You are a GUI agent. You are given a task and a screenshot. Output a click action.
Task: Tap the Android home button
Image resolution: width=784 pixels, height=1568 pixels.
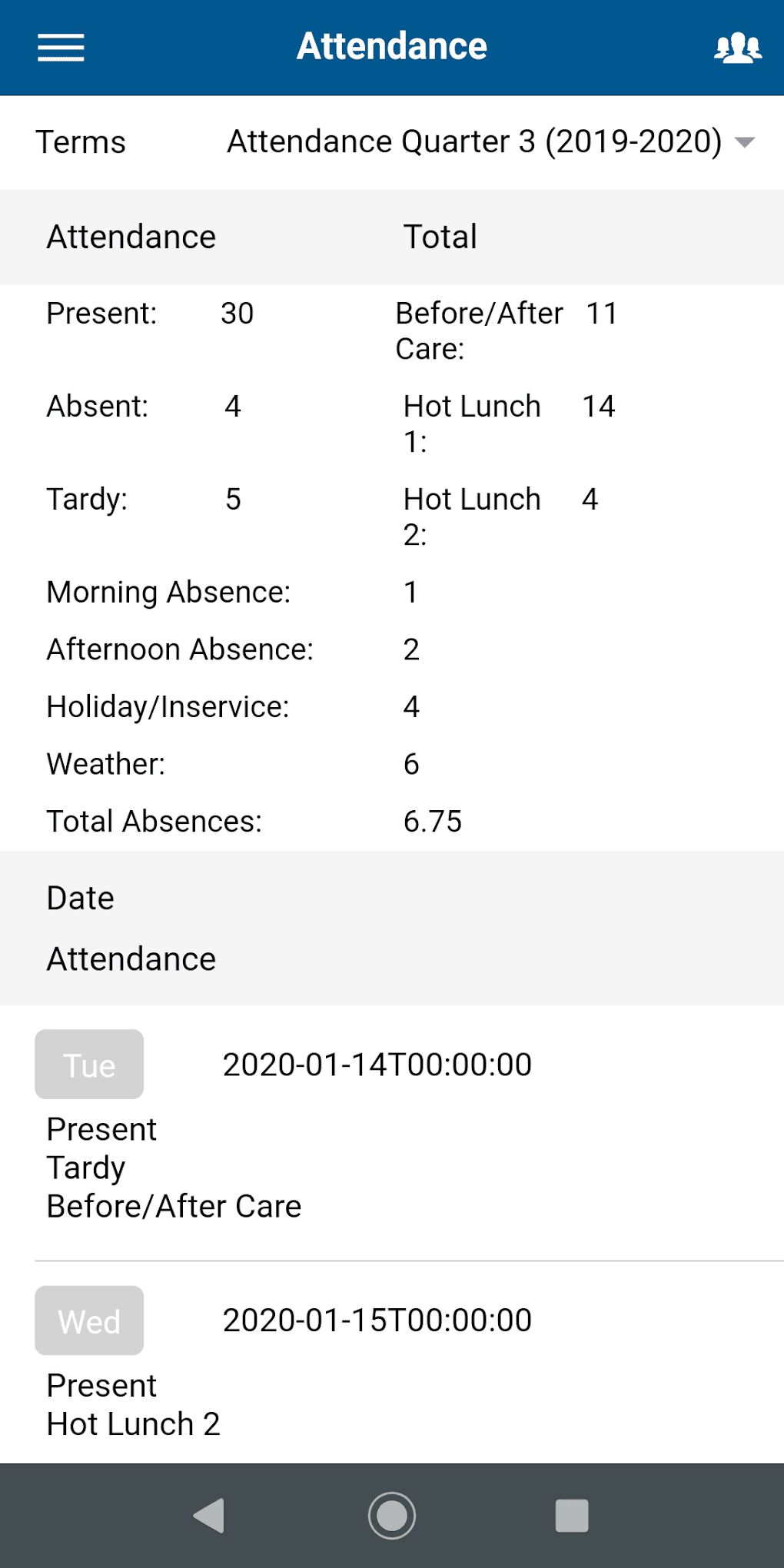point(392,1516)
